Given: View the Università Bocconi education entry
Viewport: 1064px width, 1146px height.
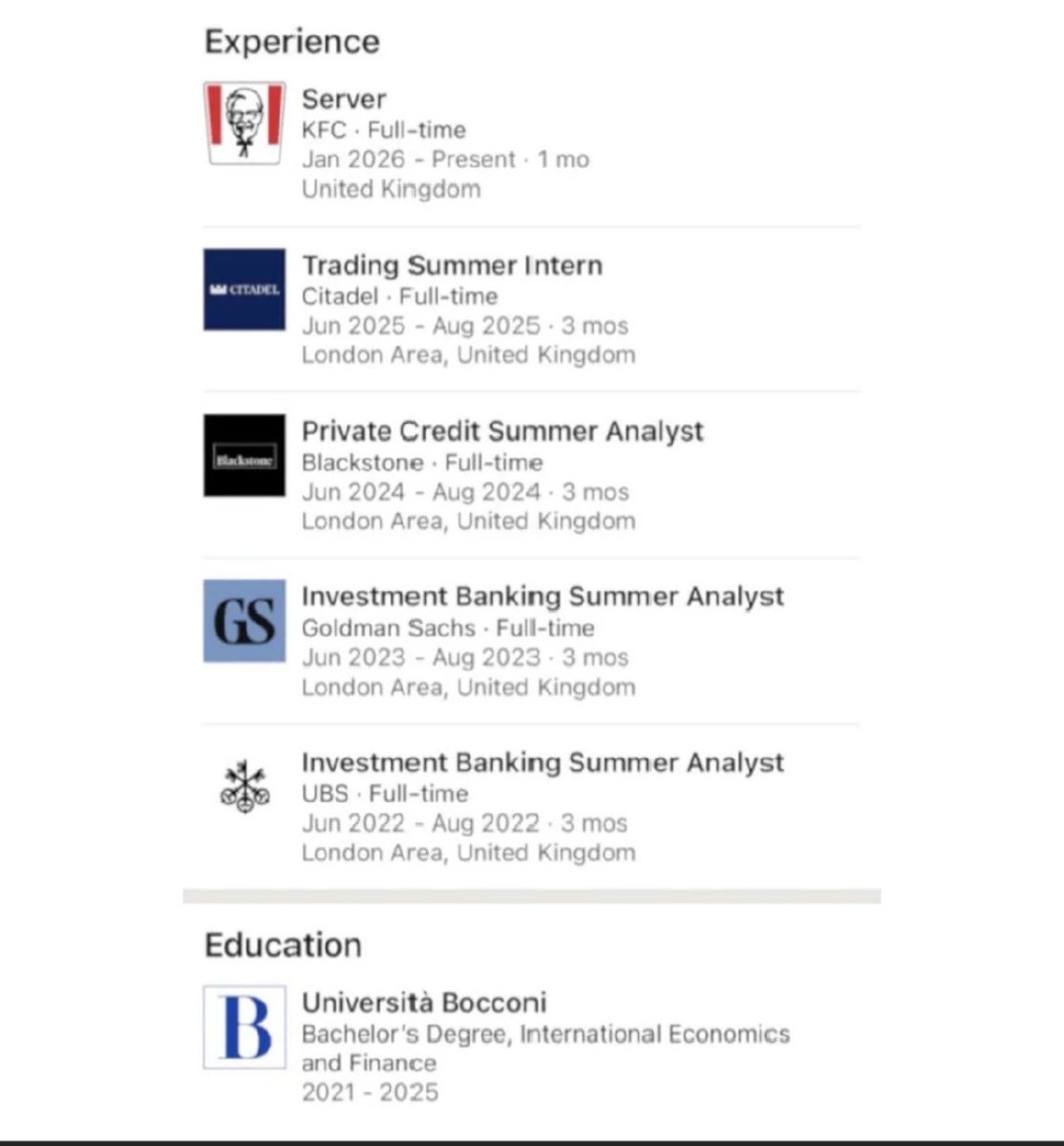Looking at the screenshot, I should [x=424, y=1003].
